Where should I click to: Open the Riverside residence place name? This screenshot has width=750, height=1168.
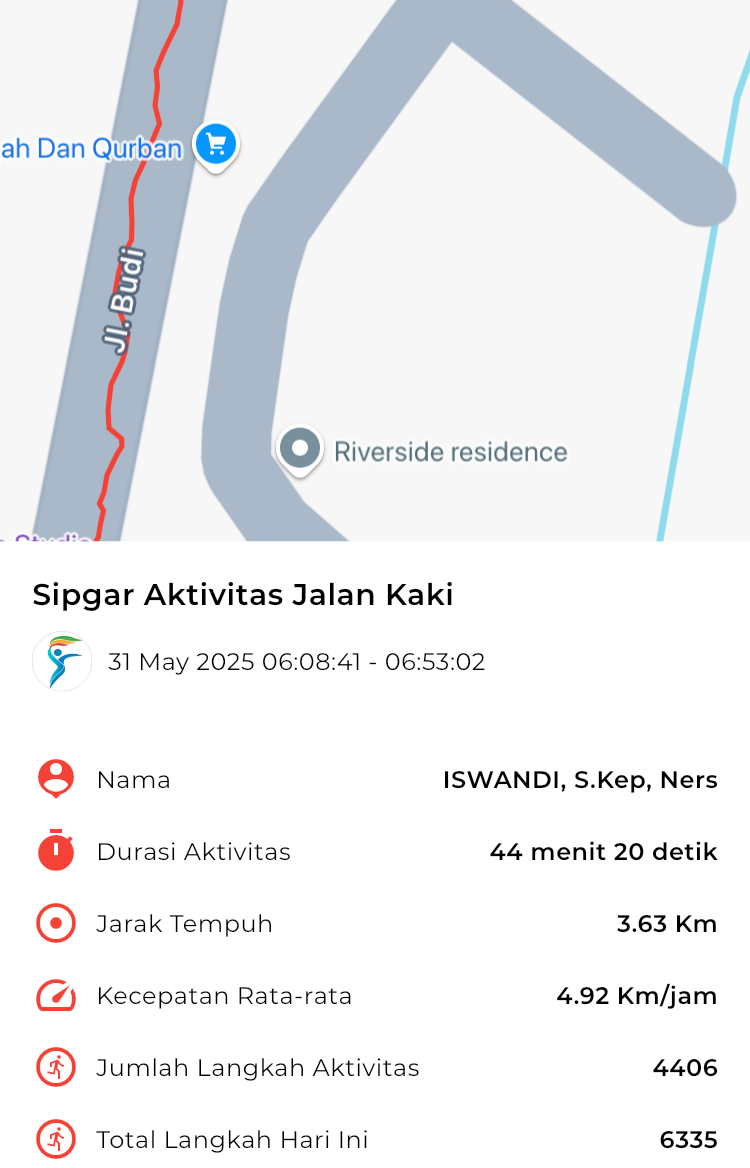pos(452,450)
